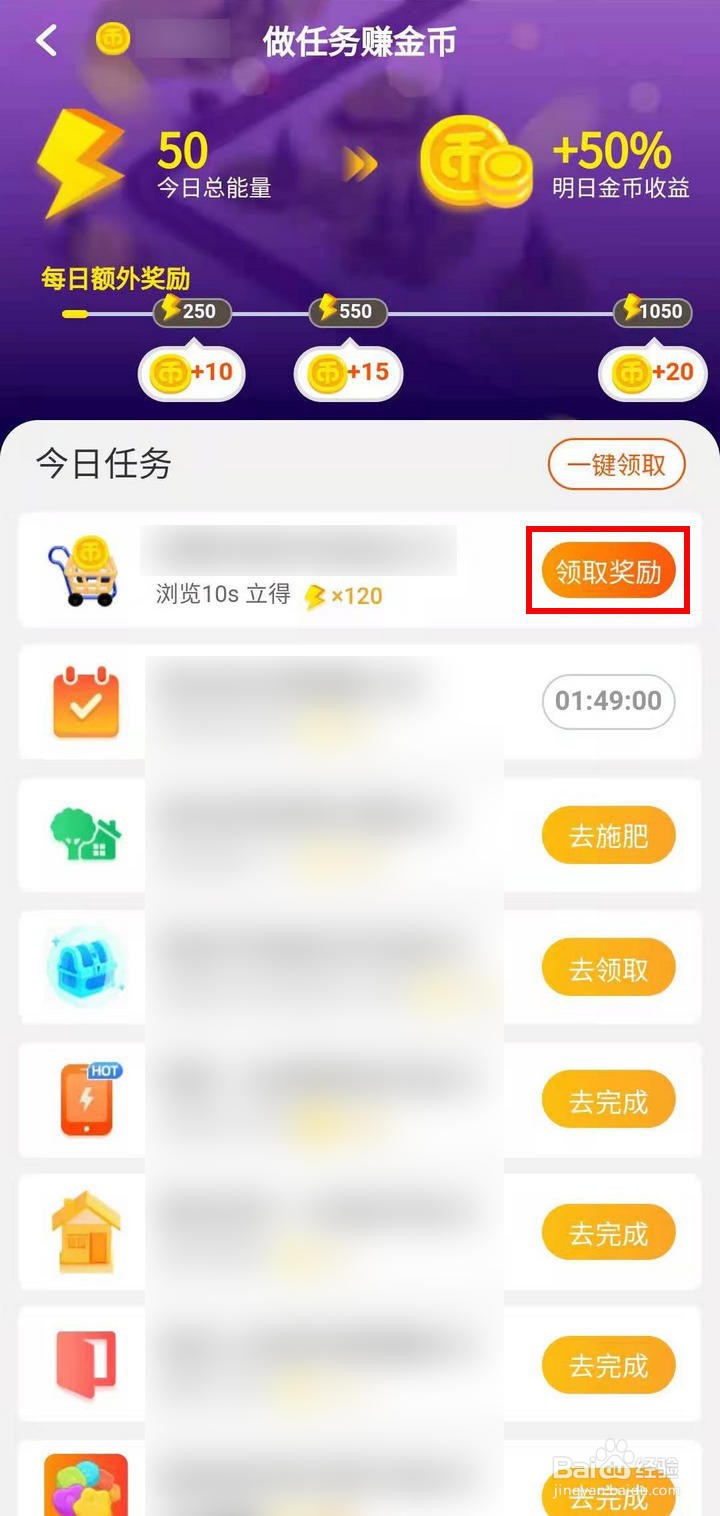Select the orange house task icon
Viewport: 720px width, 1516px height.
pos(82,1231)
